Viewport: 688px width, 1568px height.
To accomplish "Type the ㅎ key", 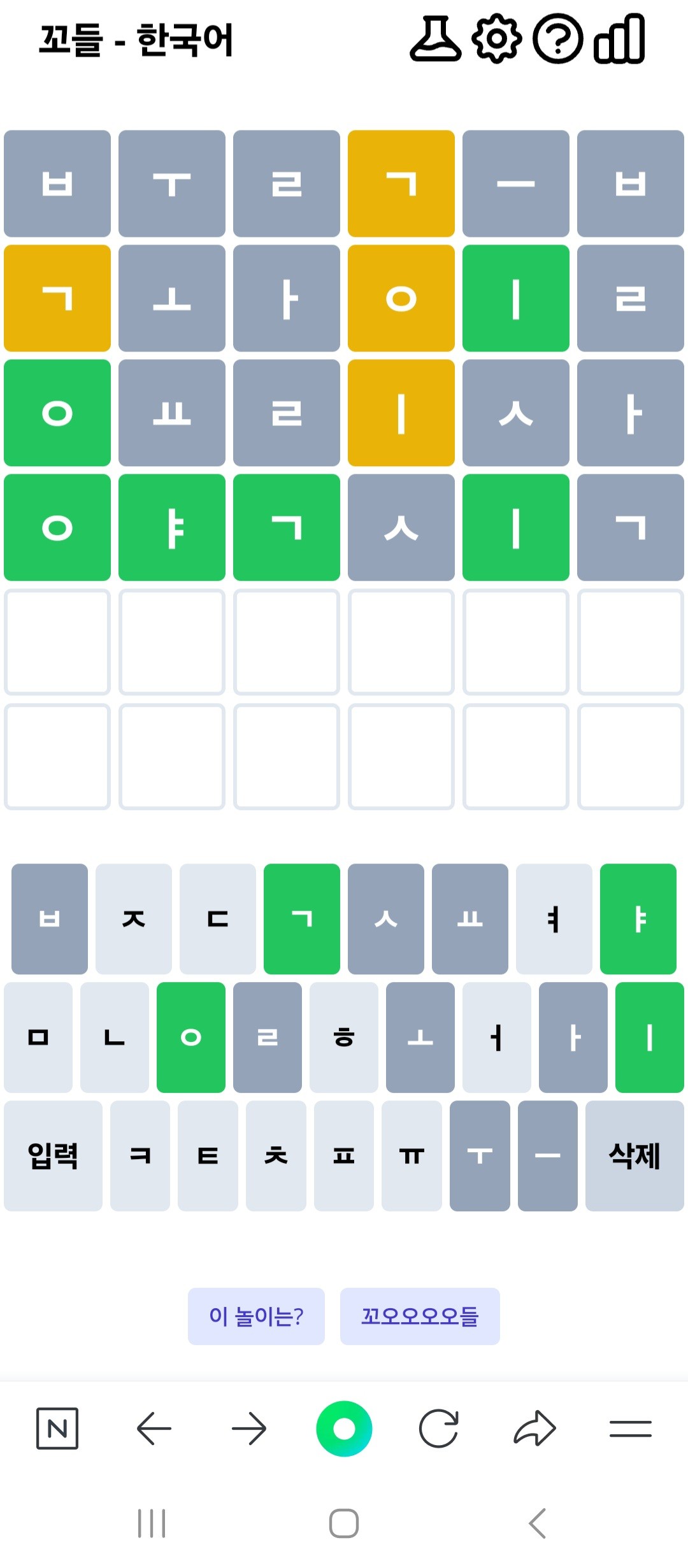I will click(344, 1037).
